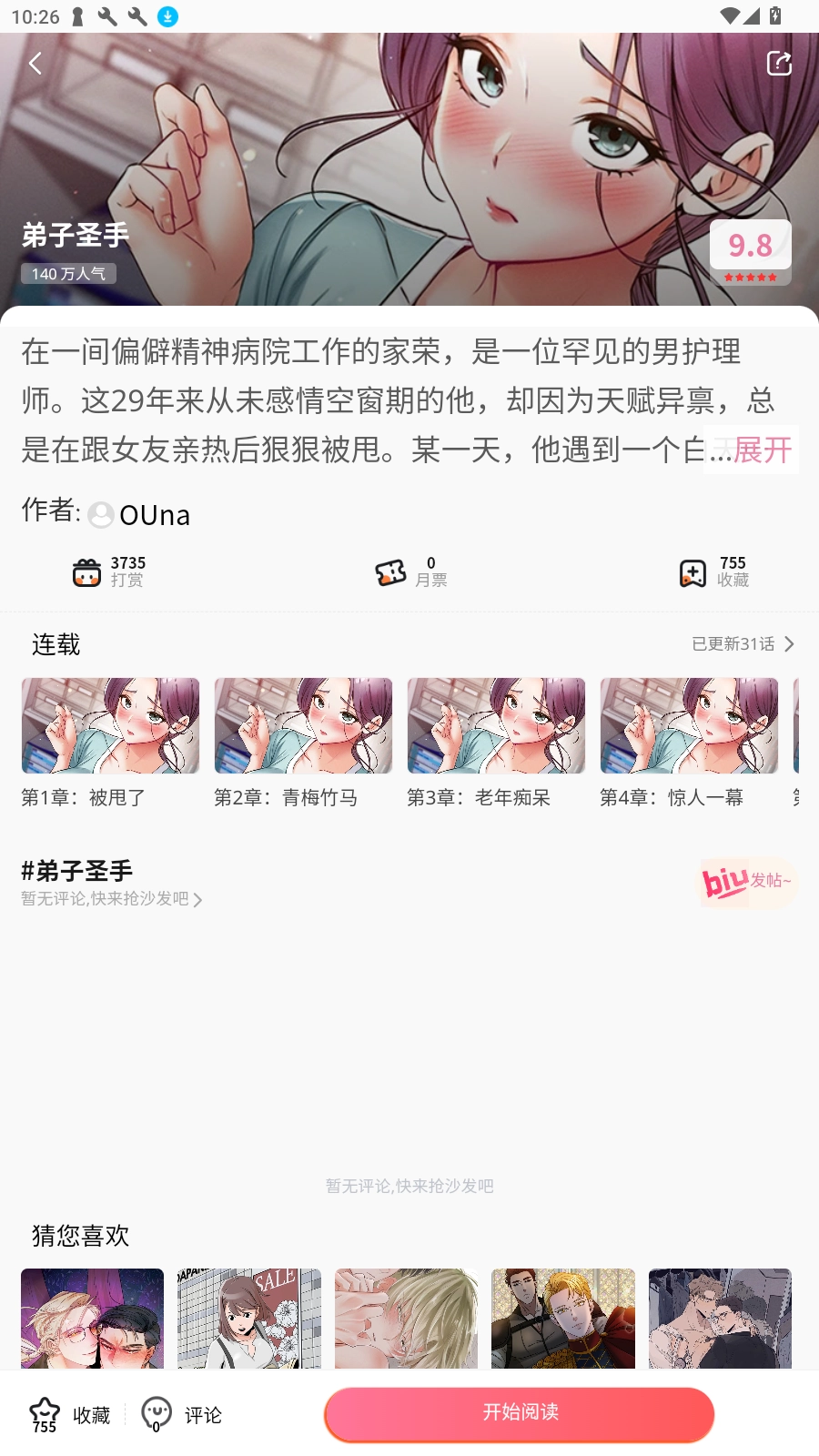Image resolution: width=819 pixels, height=1456 pixels.
Task: Open the first recommended comic under 猜您喜欢
Action: click(92, 1318)
